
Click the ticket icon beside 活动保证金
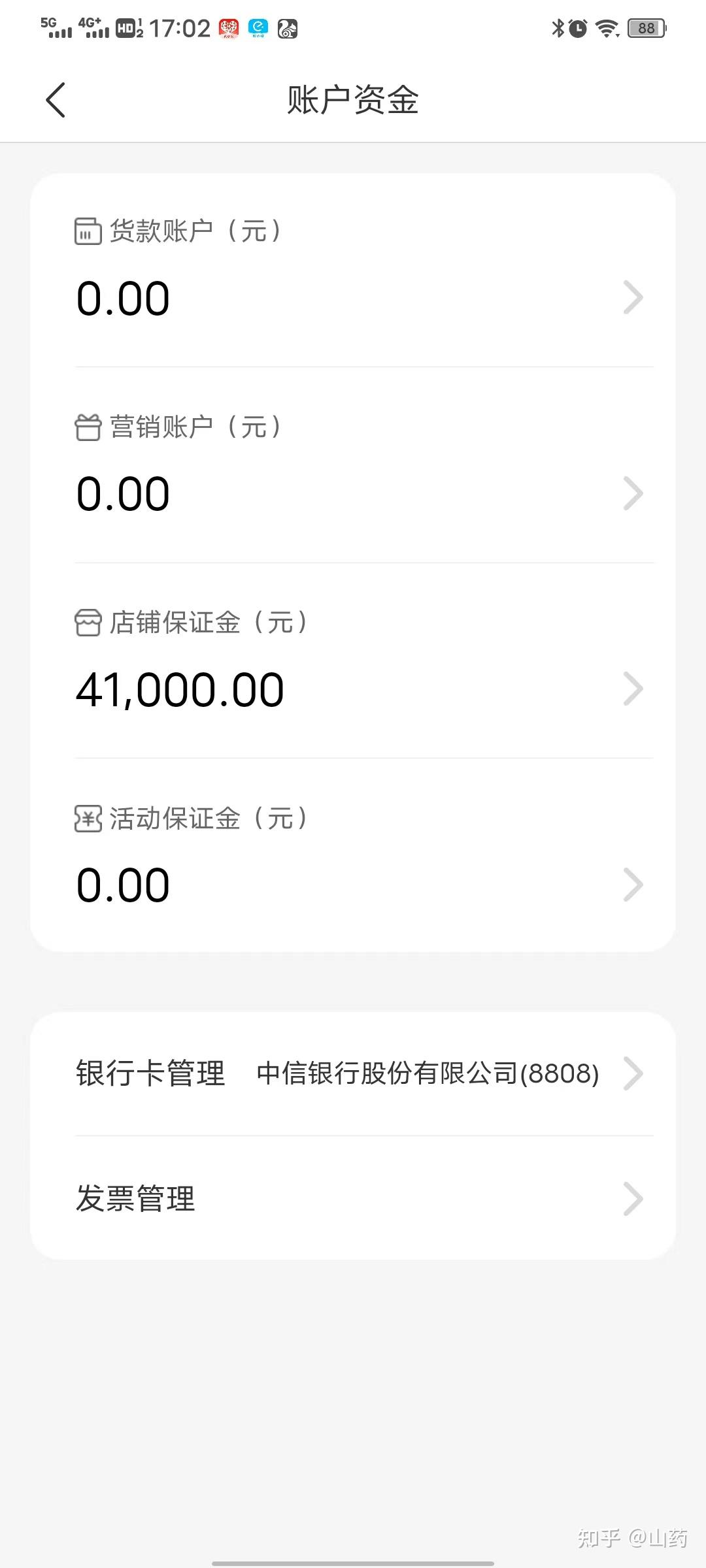tap(87, 818)
